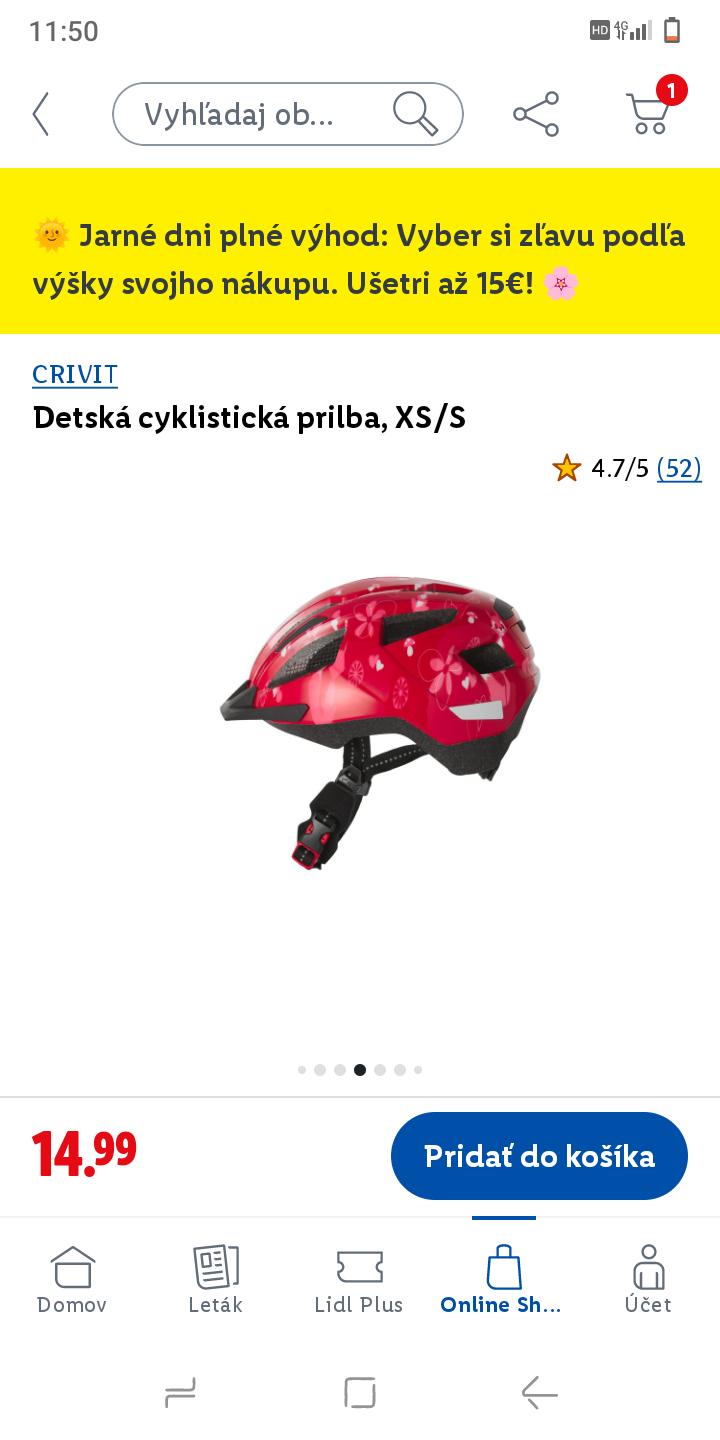
Task: Open the Leták tab
Action: tap(215, 1280)
